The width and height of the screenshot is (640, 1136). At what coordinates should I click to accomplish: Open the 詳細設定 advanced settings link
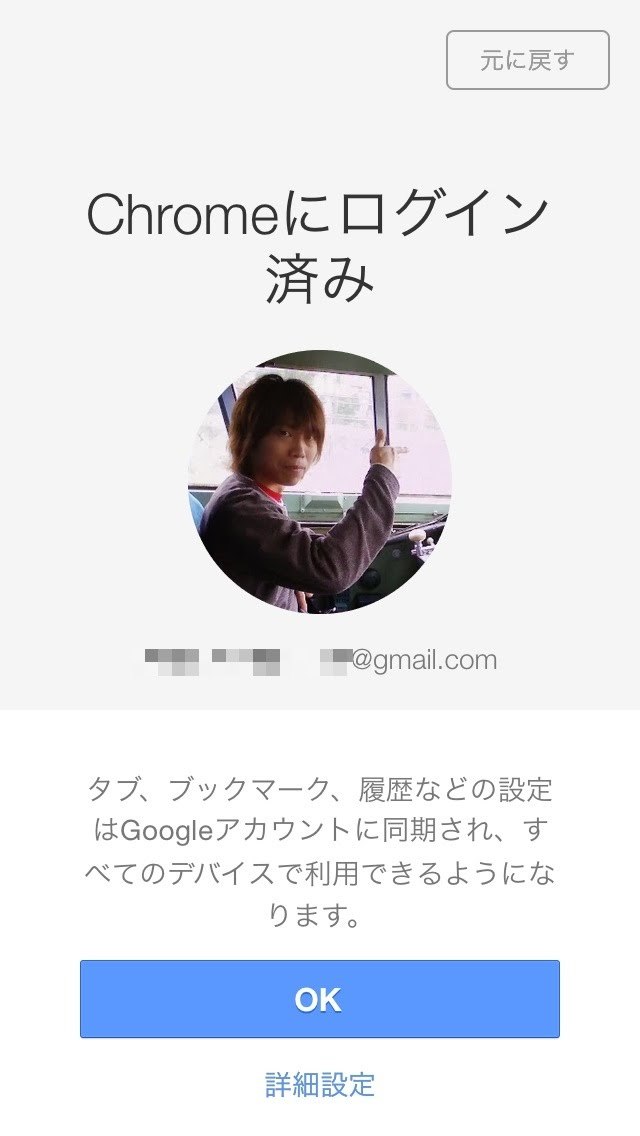(320, 1084)
